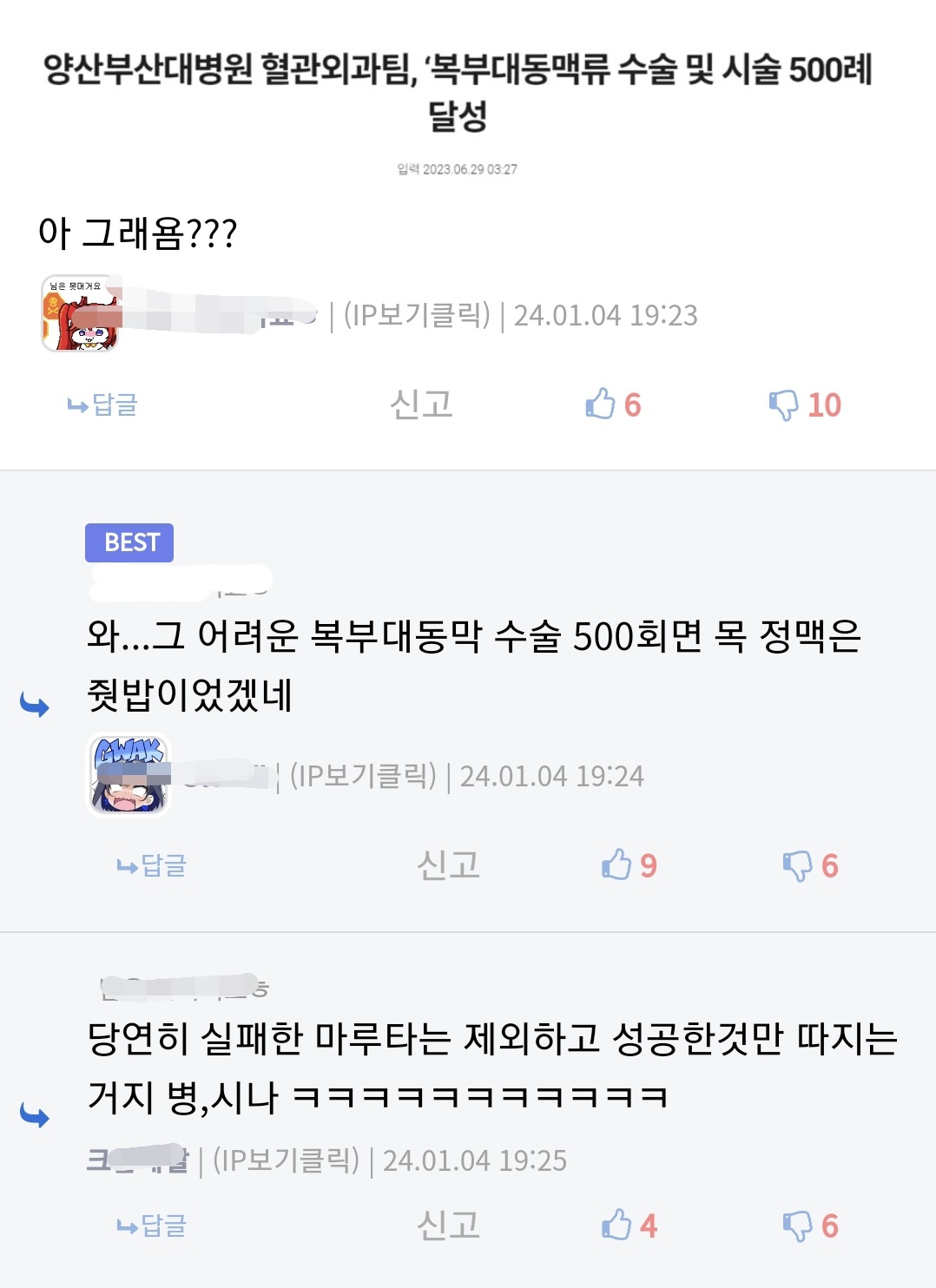Viewport: 936px width, 1288px height.
Task: Tap IP보기클릭 on the 19:24 comment
Action: point(363,776)
